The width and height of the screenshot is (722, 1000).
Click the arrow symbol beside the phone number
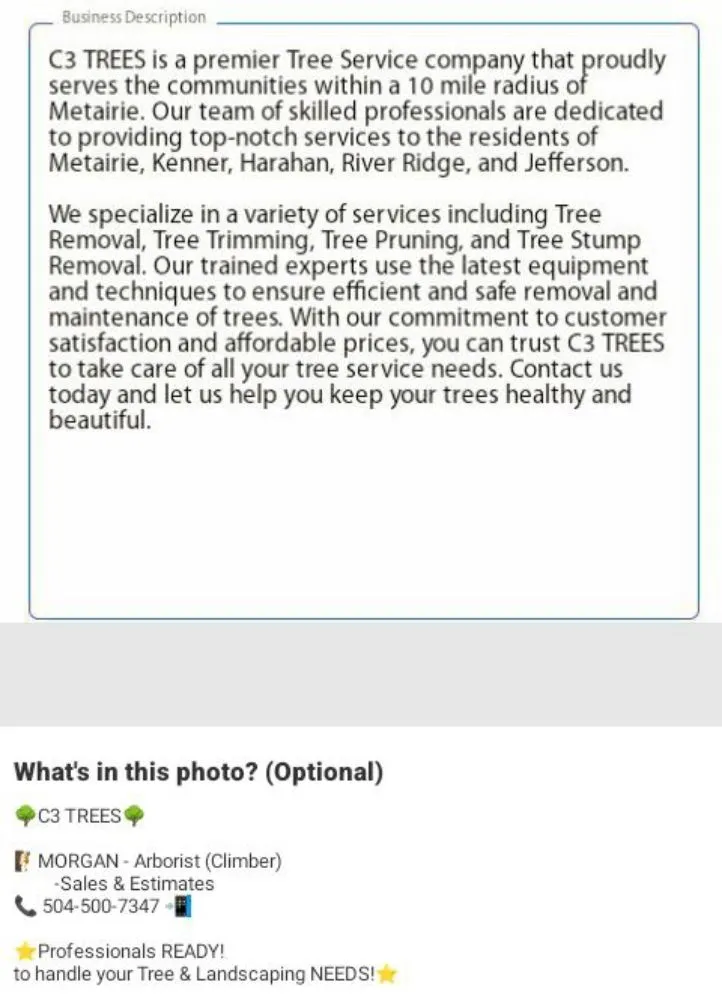pos(165,907)
